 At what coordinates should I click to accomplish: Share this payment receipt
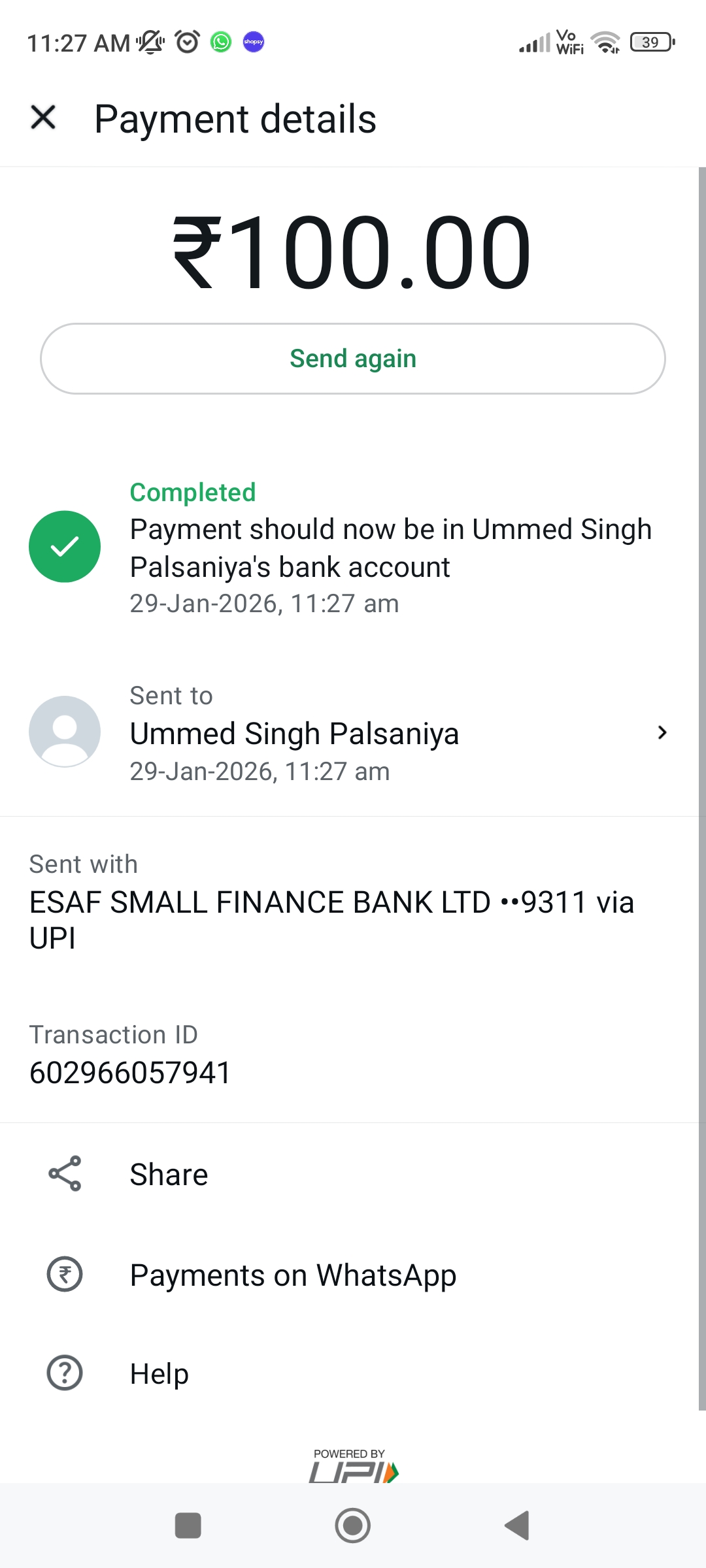(169, 1174)
